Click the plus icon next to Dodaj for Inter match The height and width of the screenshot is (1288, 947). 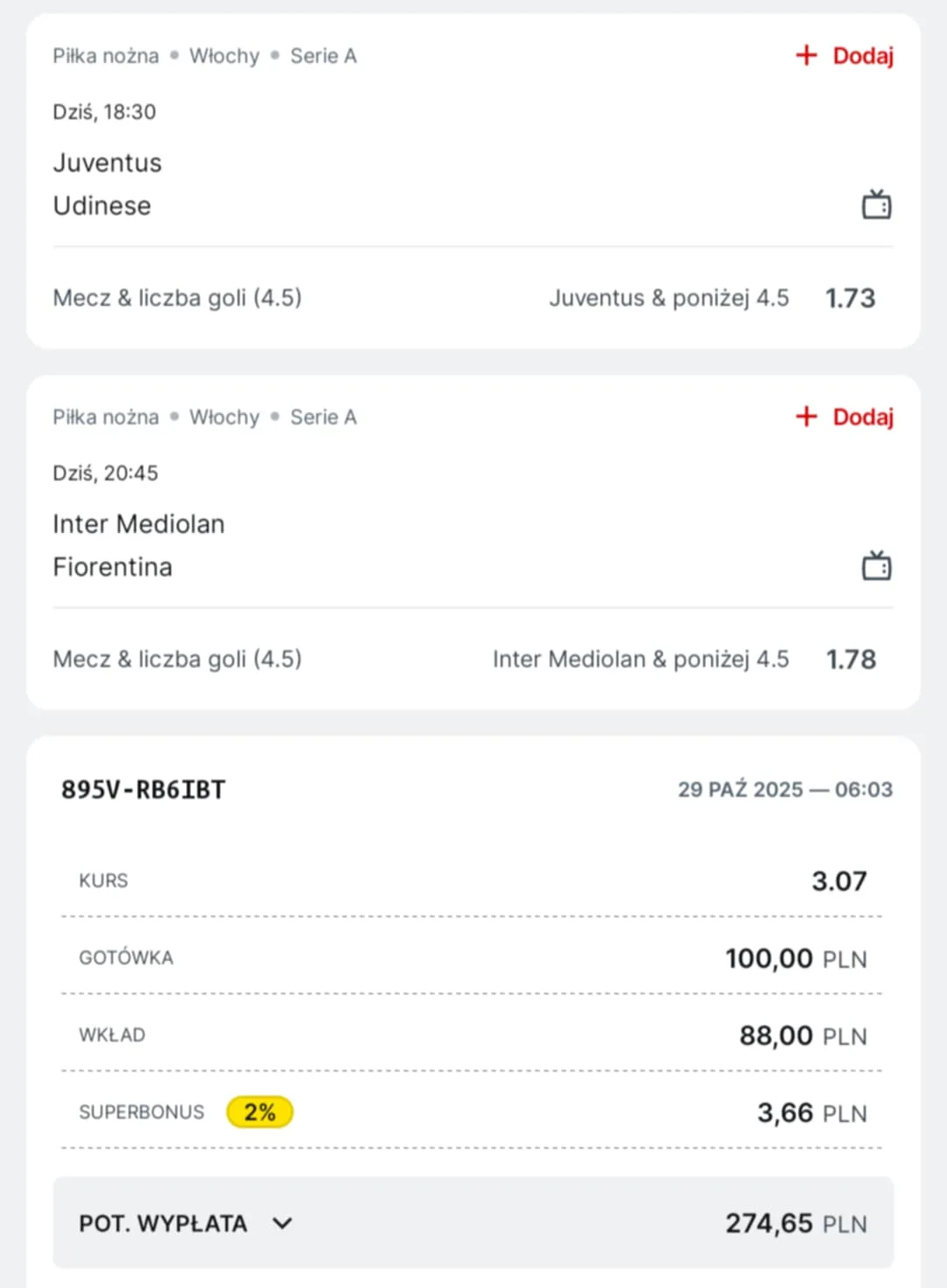[x=805, y=416]
